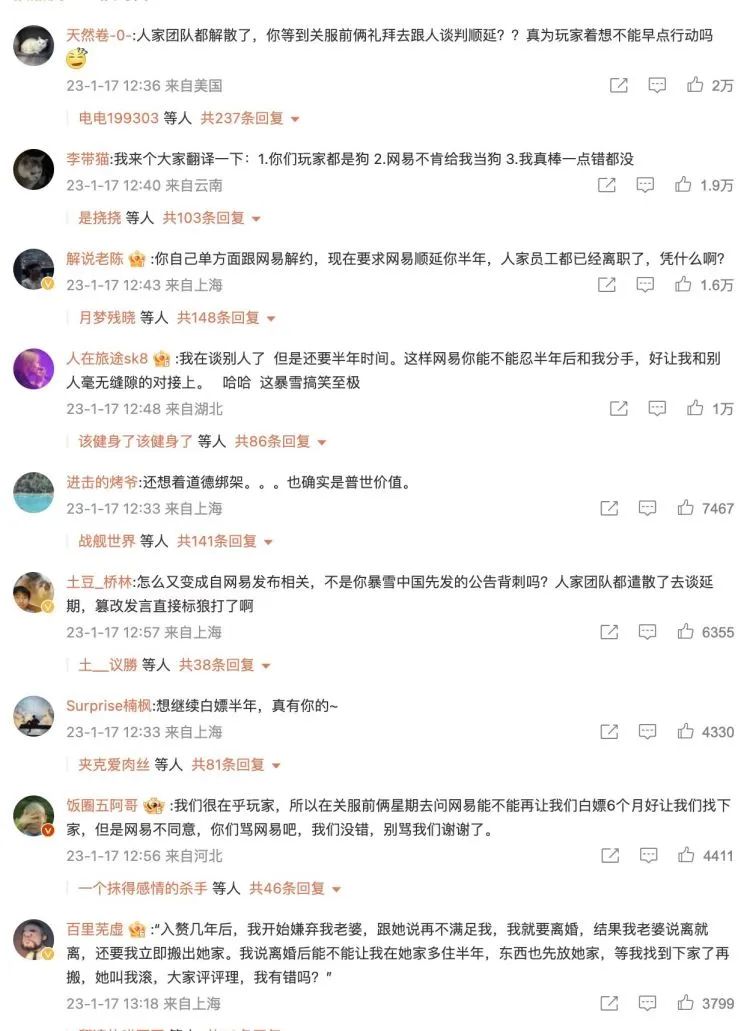This screenshot has height=1031, width=750.
Task: Open 解说老陈's profile avatar
Action: pos(33,269)
